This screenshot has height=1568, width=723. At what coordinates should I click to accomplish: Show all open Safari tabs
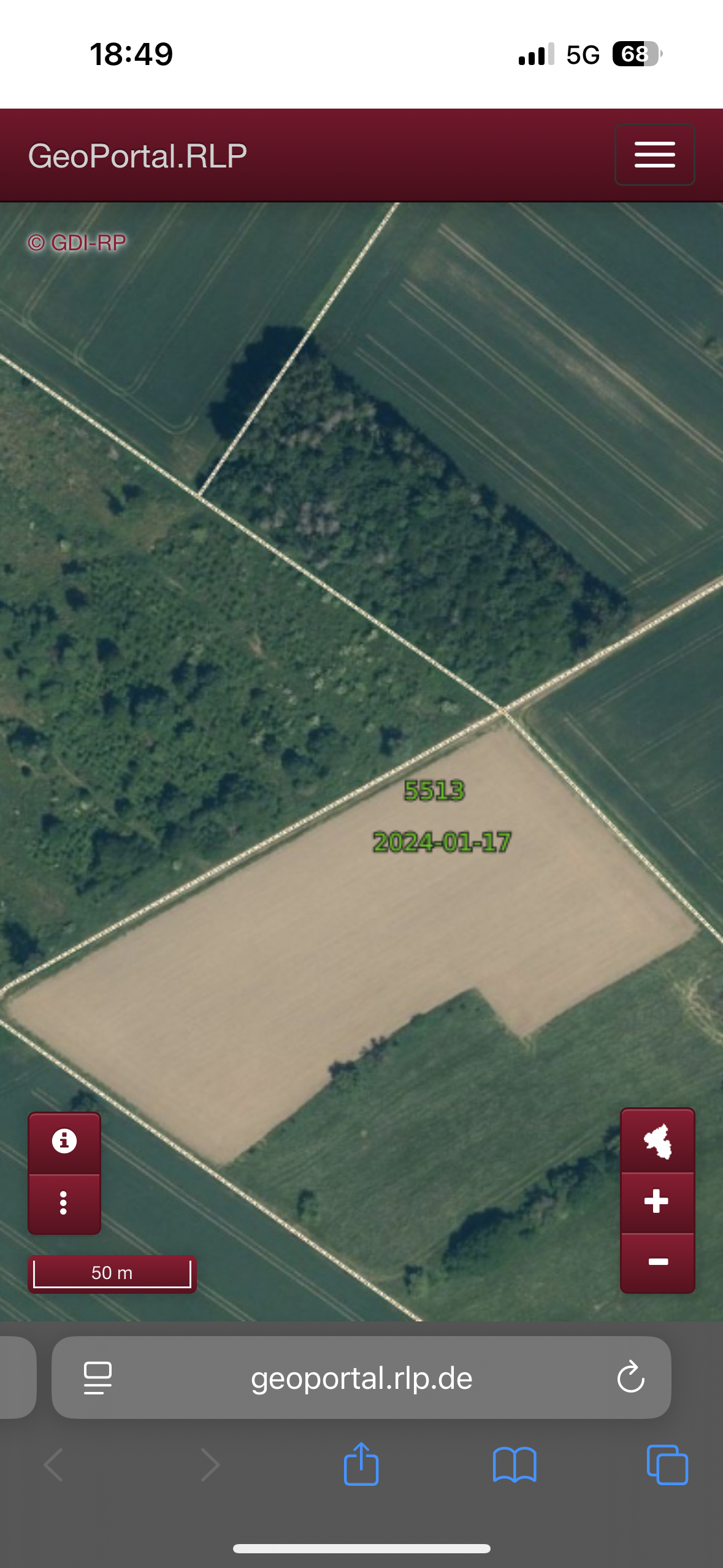coord(667,1465)
